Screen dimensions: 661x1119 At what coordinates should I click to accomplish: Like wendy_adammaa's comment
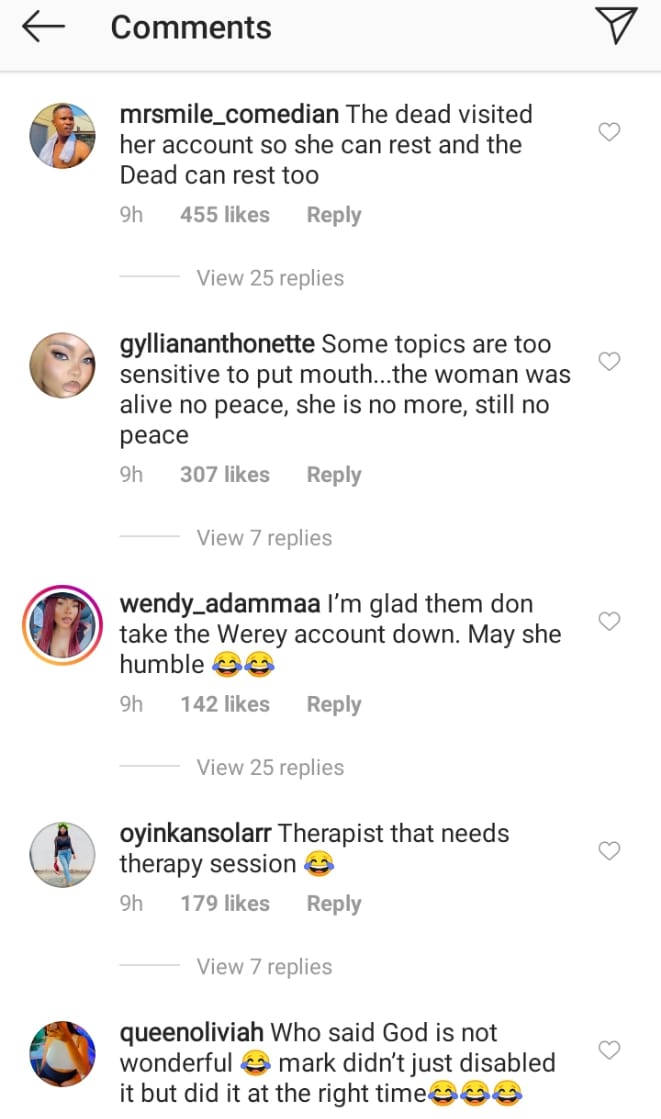[x=609, y=621]
